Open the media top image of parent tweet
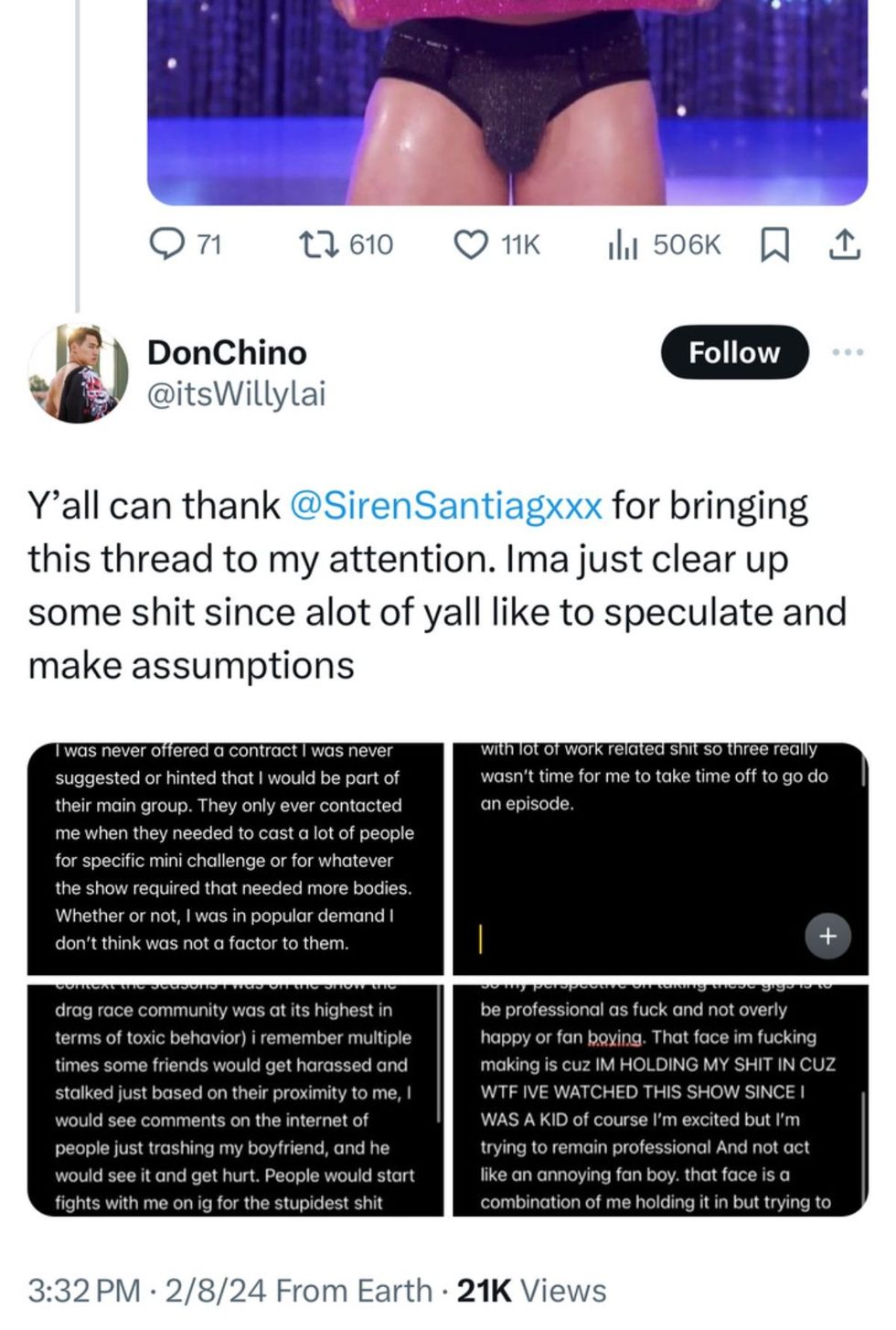The image size is (896, 1330). click(507, 101)
